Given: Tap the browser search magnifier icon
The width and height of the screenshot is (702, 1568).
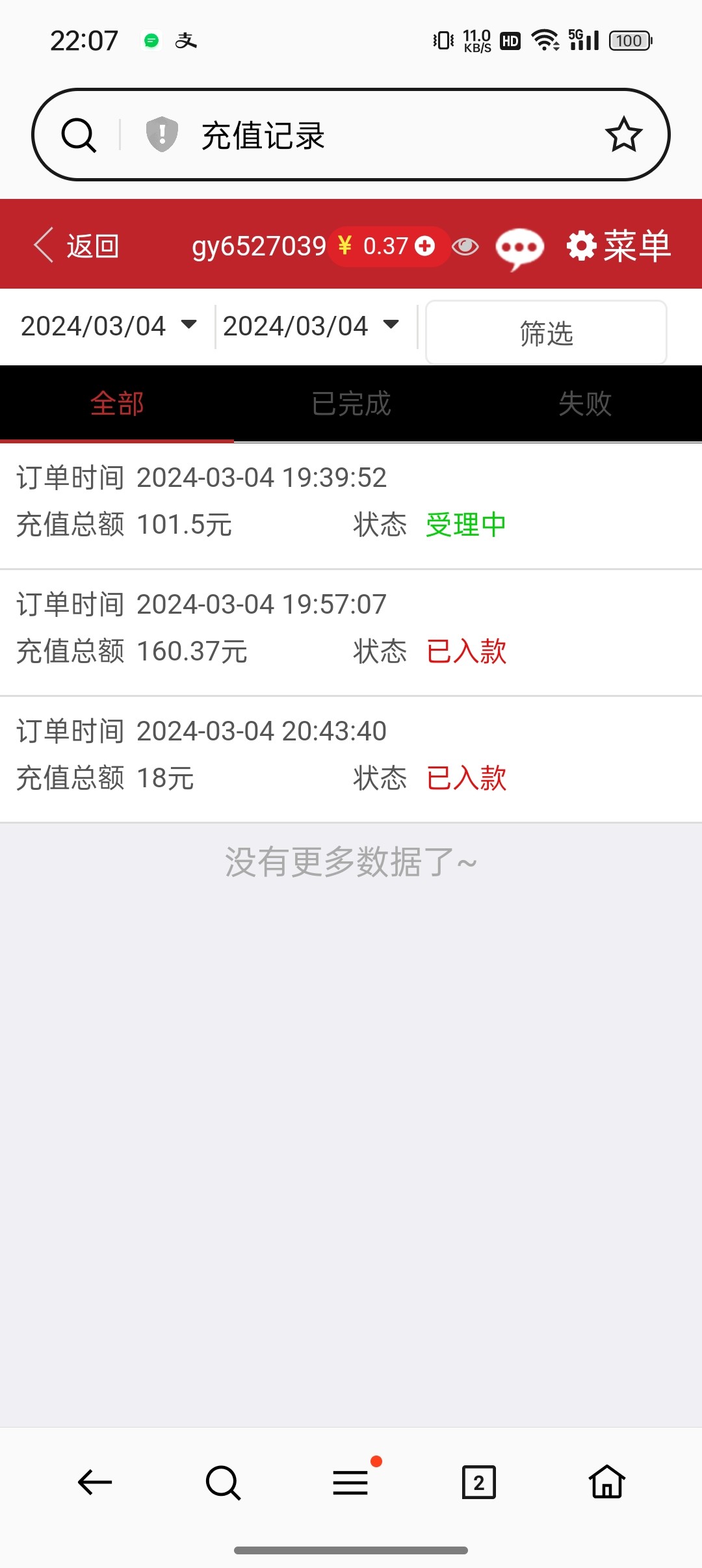Looking at the screenshot, I should (79, 135).
